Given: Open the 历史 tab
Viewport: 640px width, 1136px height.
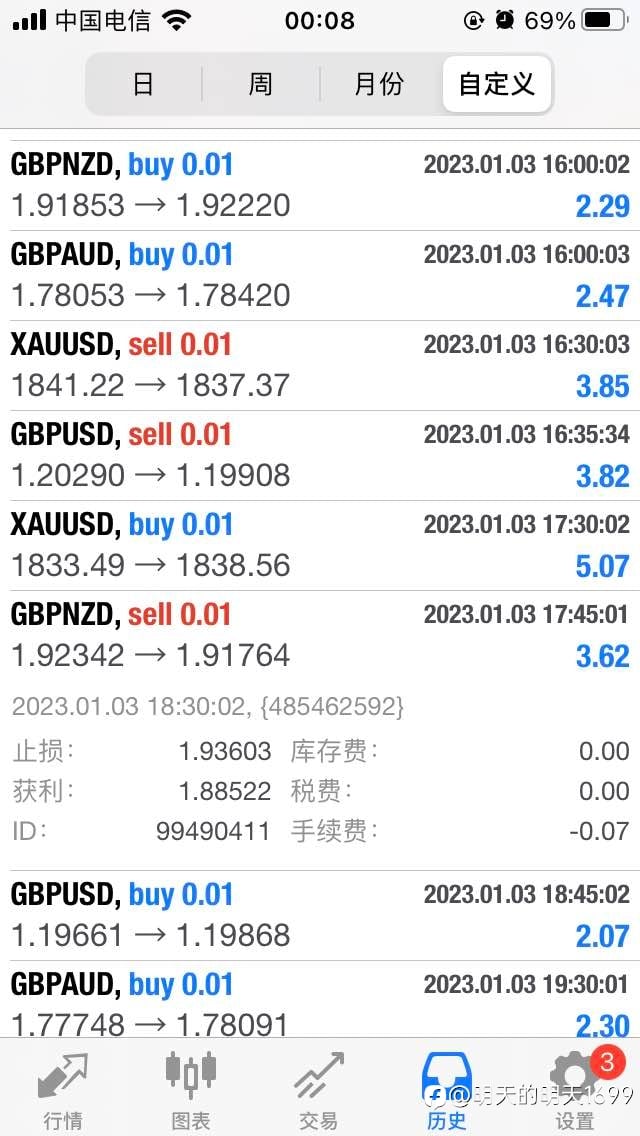Looking at the screenshot, I should (446, 1089).
